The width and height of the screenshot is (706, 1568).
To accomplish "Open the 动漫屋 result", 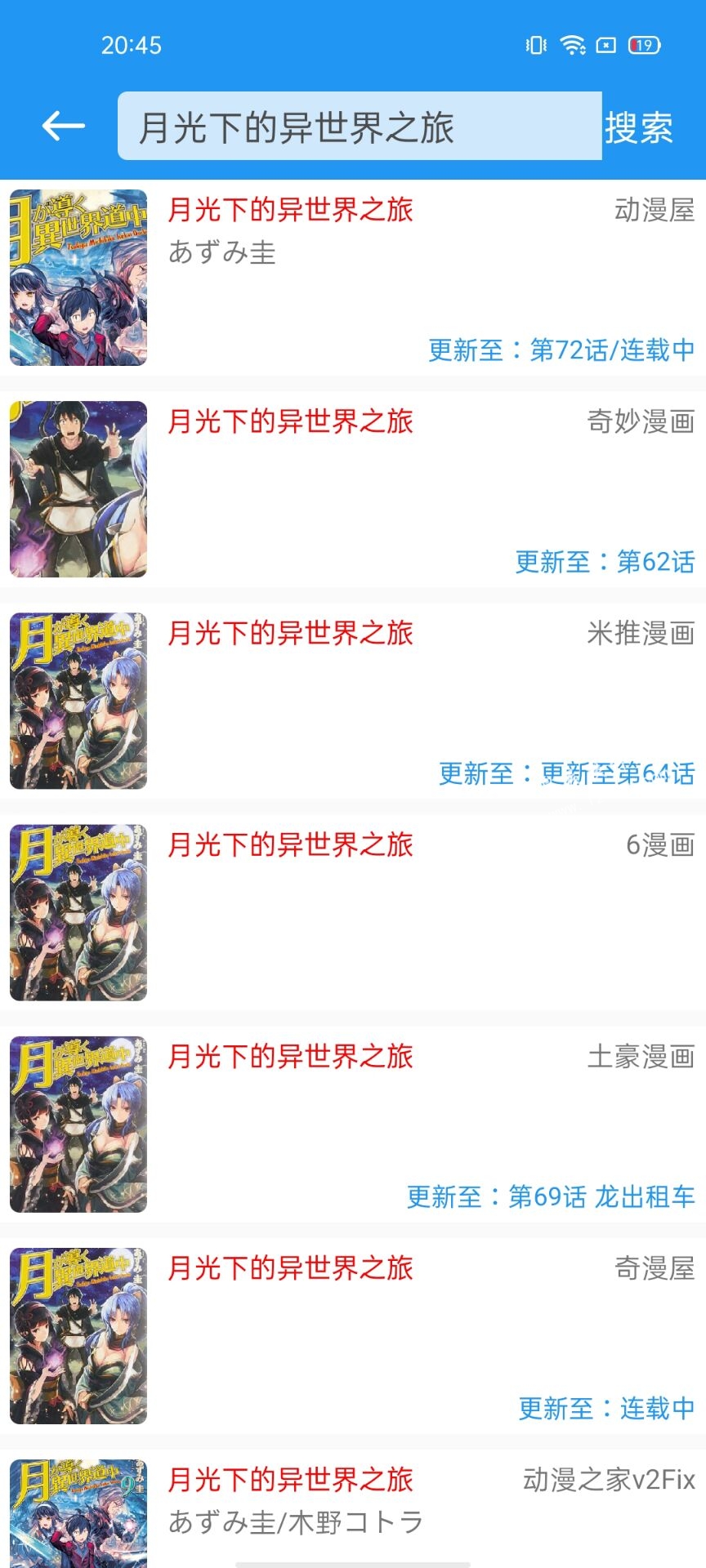I will [353, 278].
